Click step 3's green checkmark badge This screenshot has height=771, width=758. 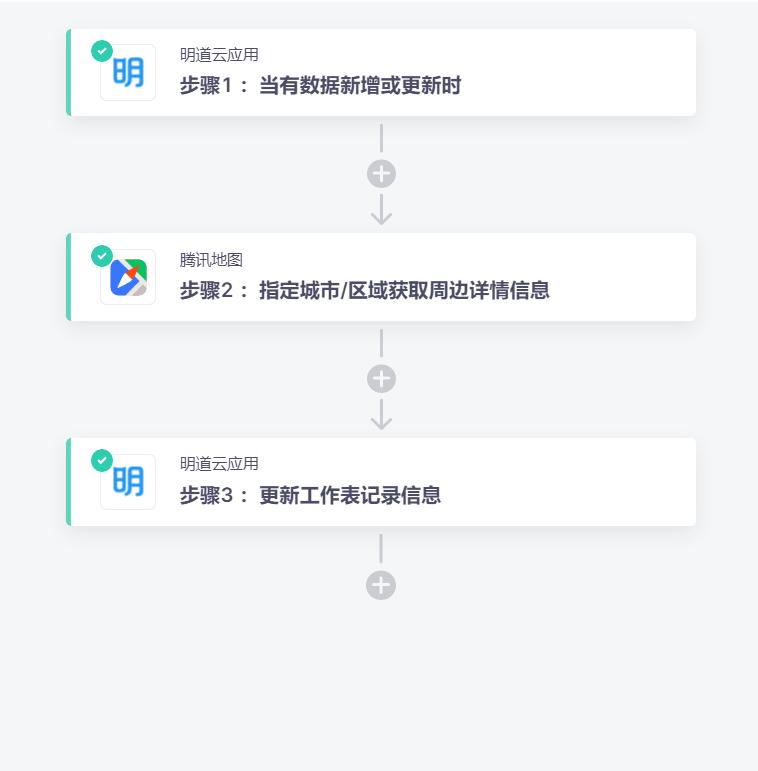pyautogui.click(x=102, y=461)
